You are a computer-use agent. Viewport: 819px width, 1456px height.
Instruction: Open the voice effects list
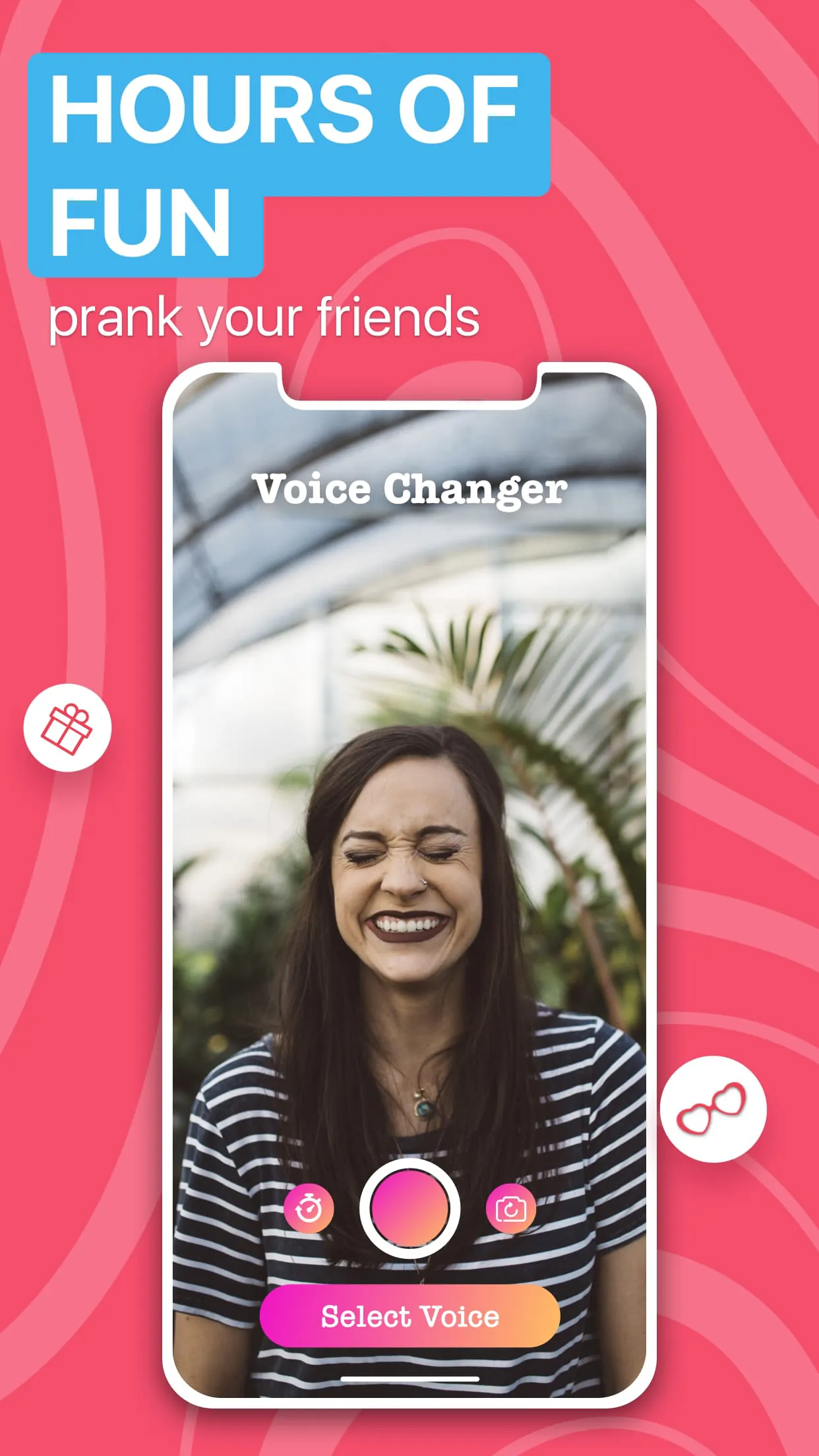point(409,1316)
